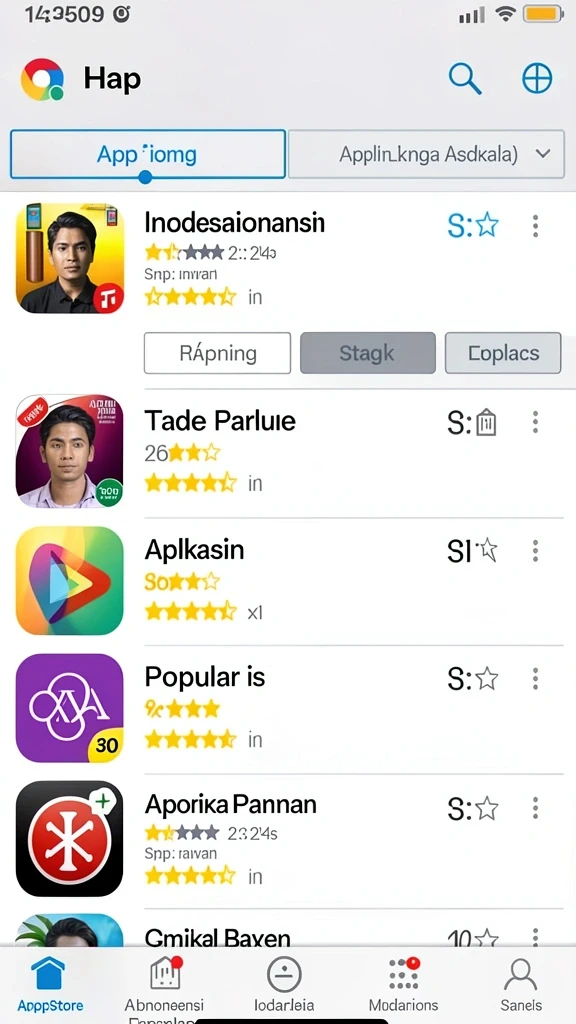Tap the Stagk button
This screenshot has height=1024, width=576.
[x=367, y=353]
